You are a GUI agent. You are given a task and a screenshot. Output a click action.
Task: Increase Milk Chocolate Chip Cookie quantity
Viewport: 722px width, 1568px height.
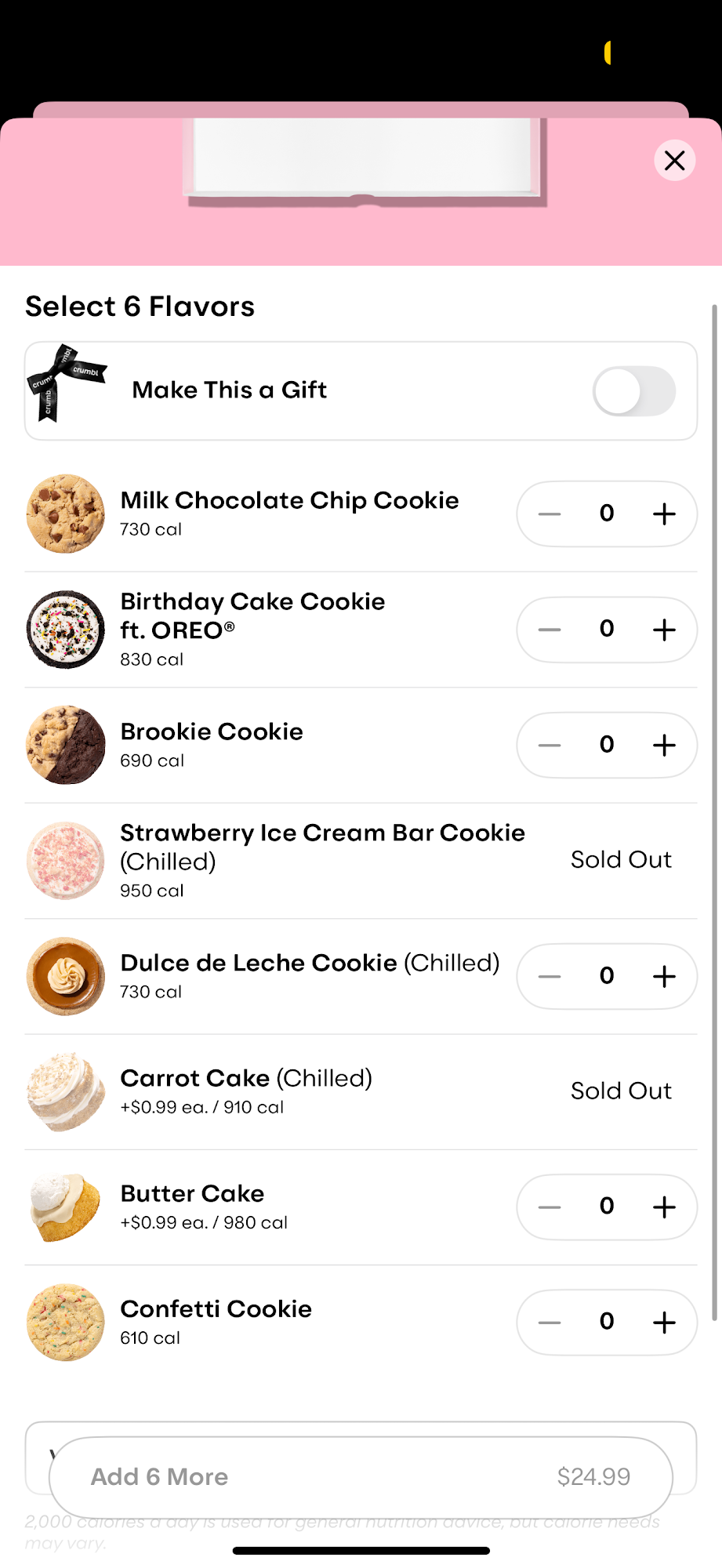(663, 514)
